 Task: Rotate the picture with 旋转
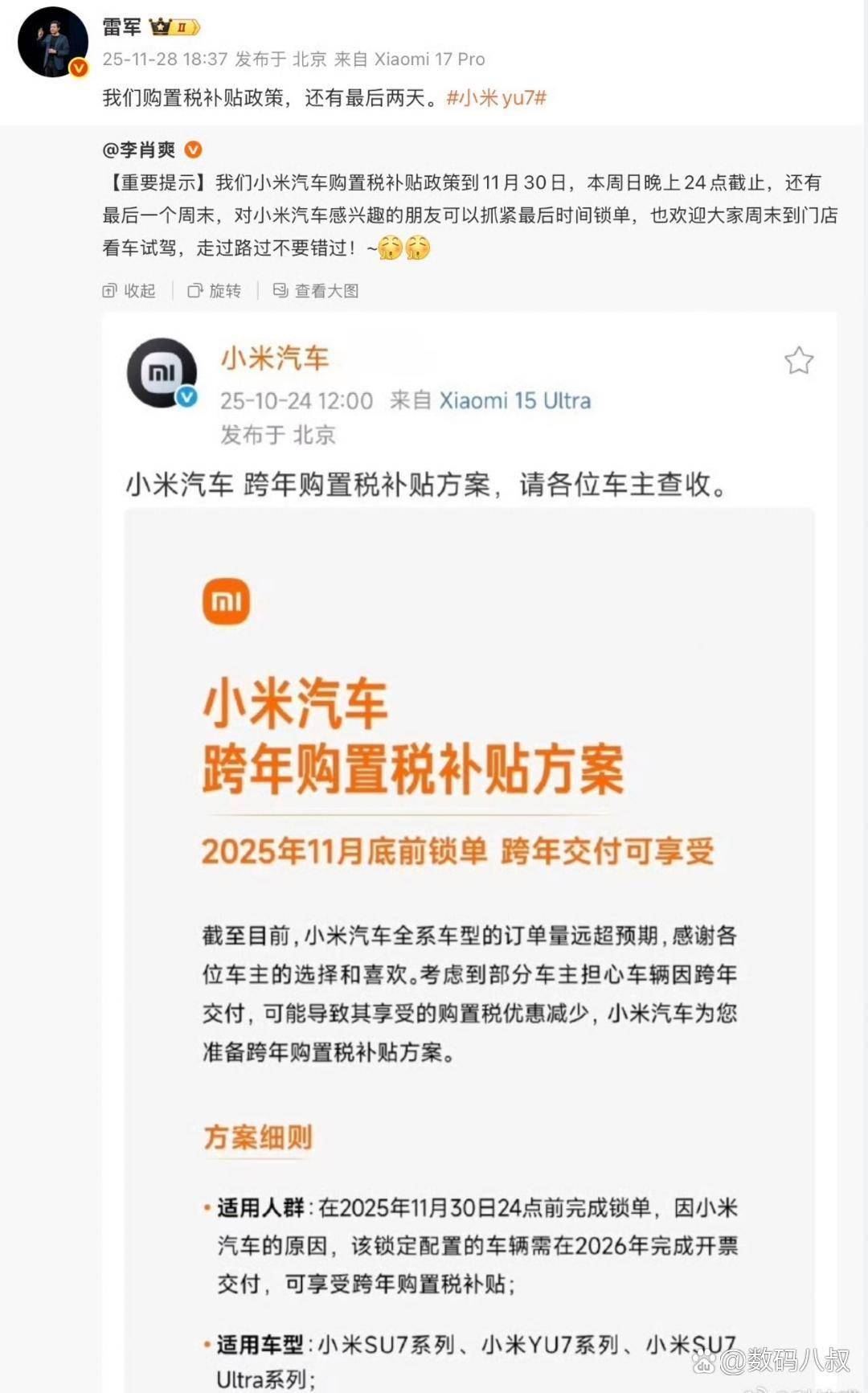click(215, 291)
